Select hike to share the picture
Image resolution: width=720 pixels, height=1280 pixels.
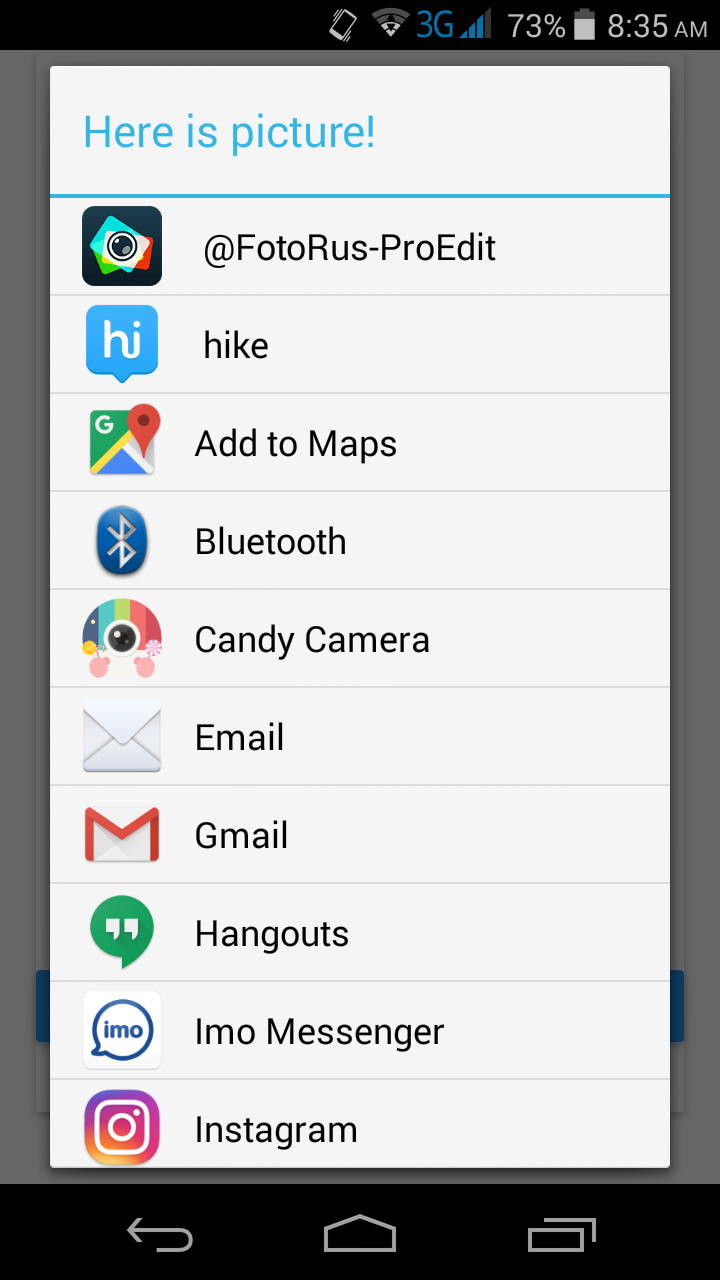tap(360, 345)
